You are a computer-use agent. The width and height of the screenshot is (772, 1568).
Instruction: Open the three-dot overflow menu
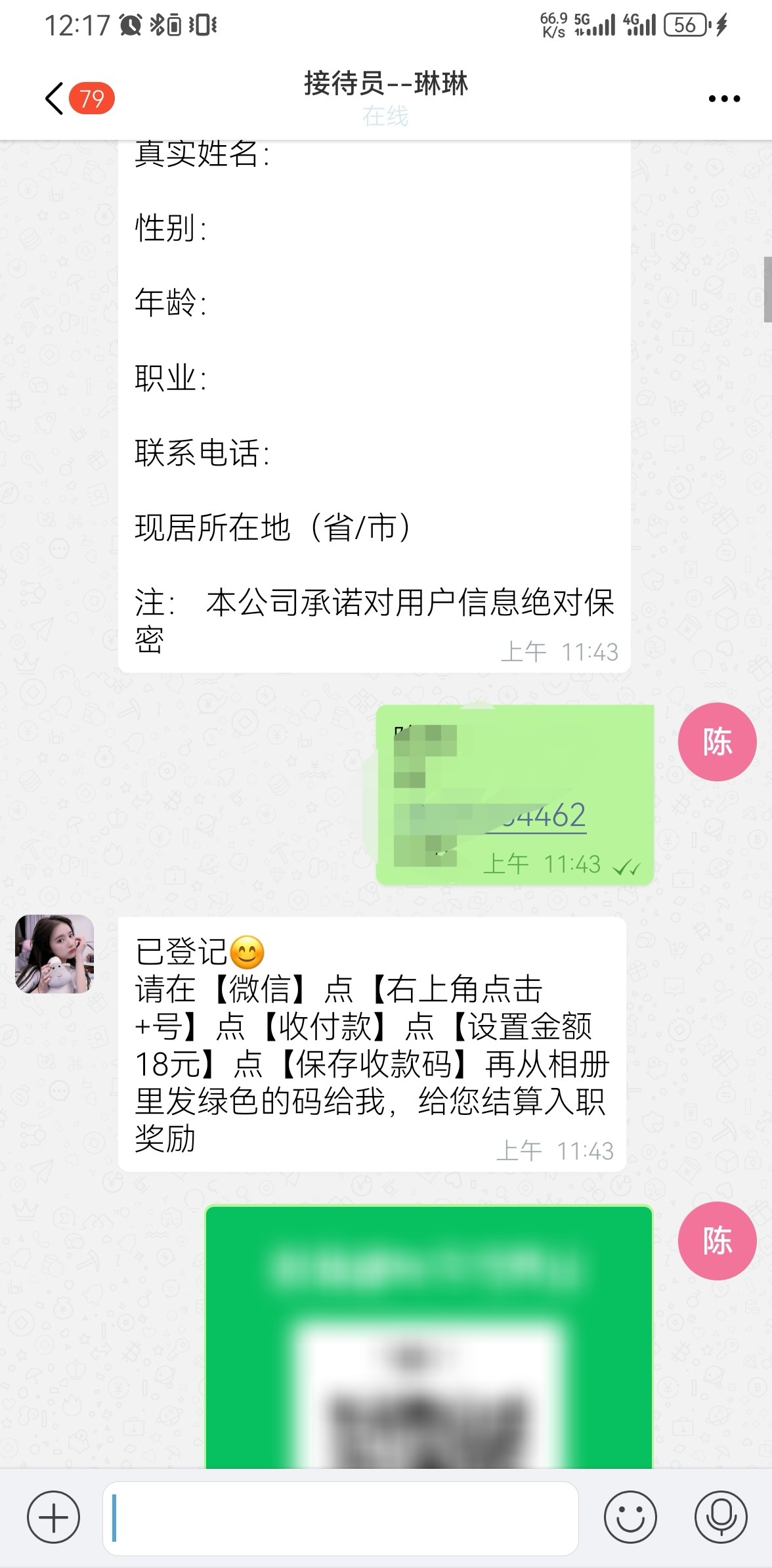click(724, 99)
